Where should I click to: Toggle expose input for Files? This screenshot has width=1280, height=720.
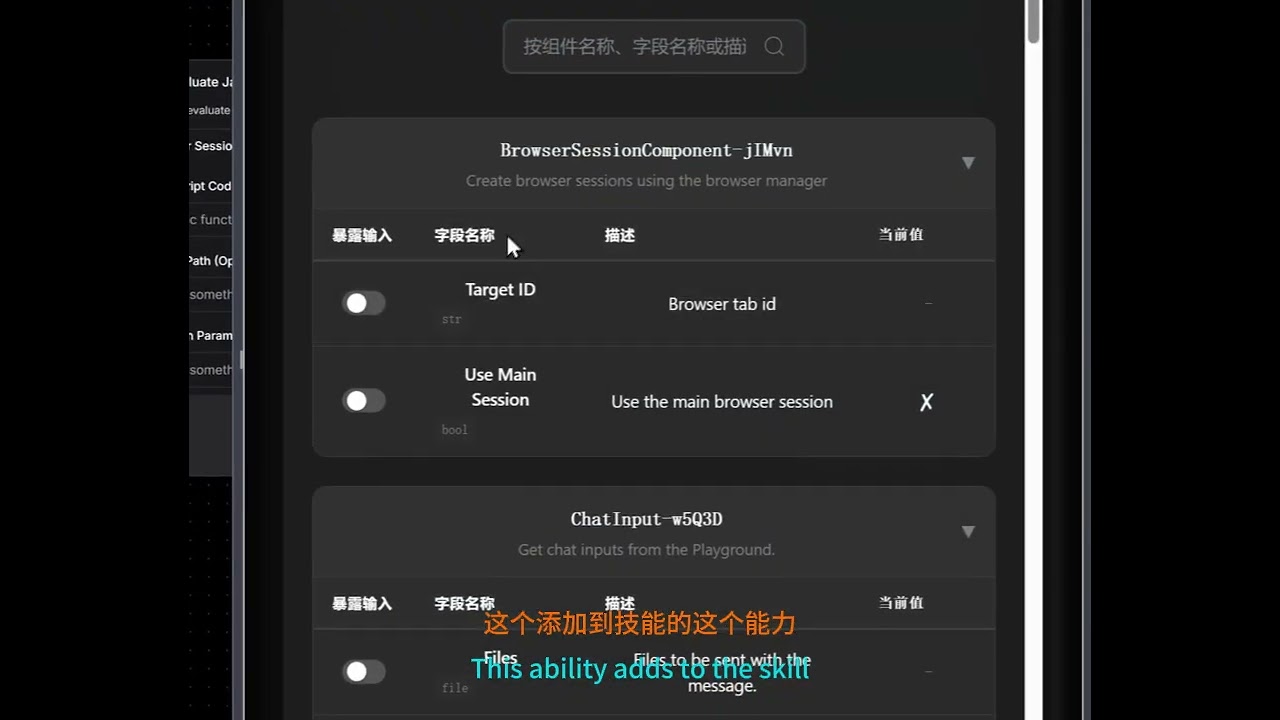coord(364,672)
